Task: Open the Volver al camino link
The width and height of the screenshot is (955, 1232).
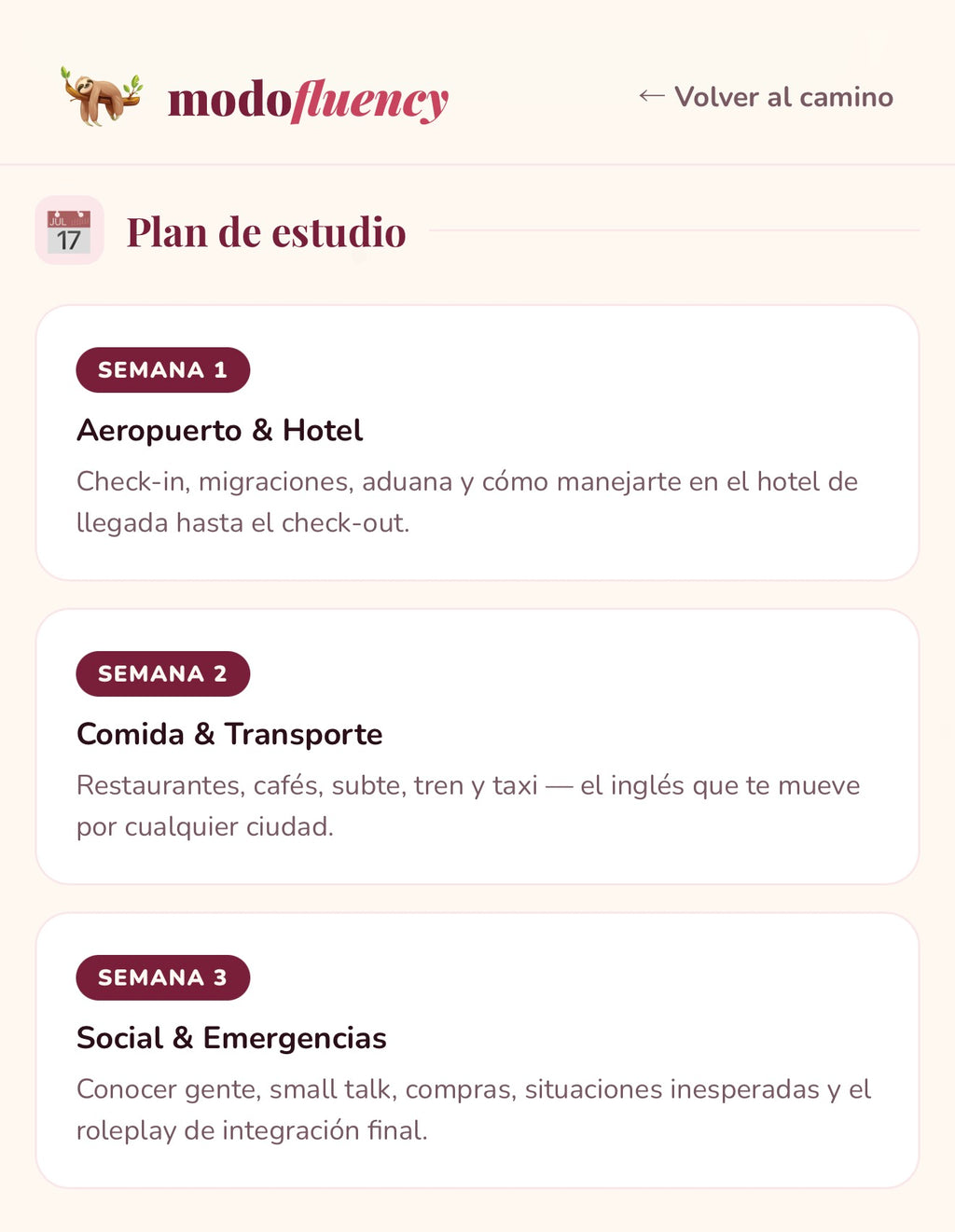Action: coord(783,96)
